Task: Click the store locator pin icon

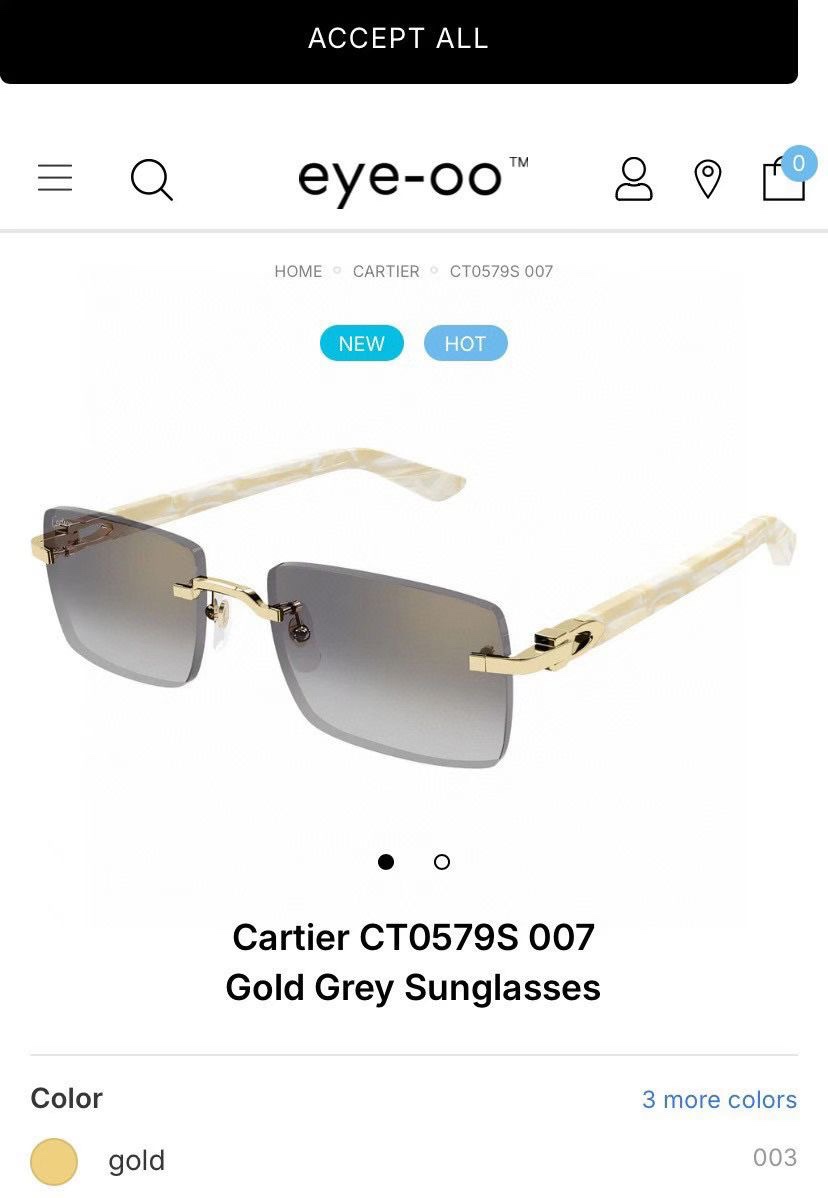Action: (x=707, y=180)
